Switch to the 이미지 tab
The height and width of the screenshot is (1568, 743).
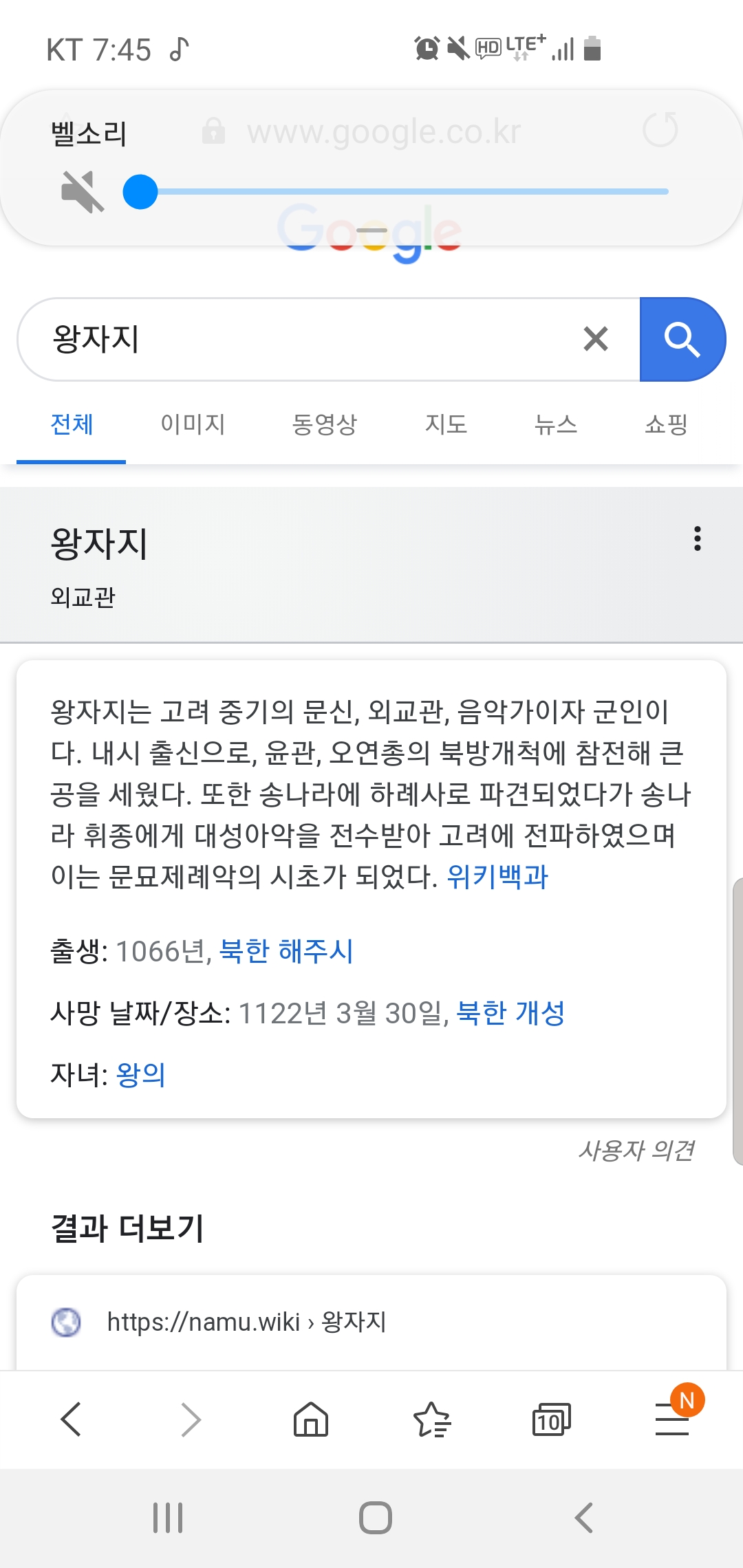point(193,424)
